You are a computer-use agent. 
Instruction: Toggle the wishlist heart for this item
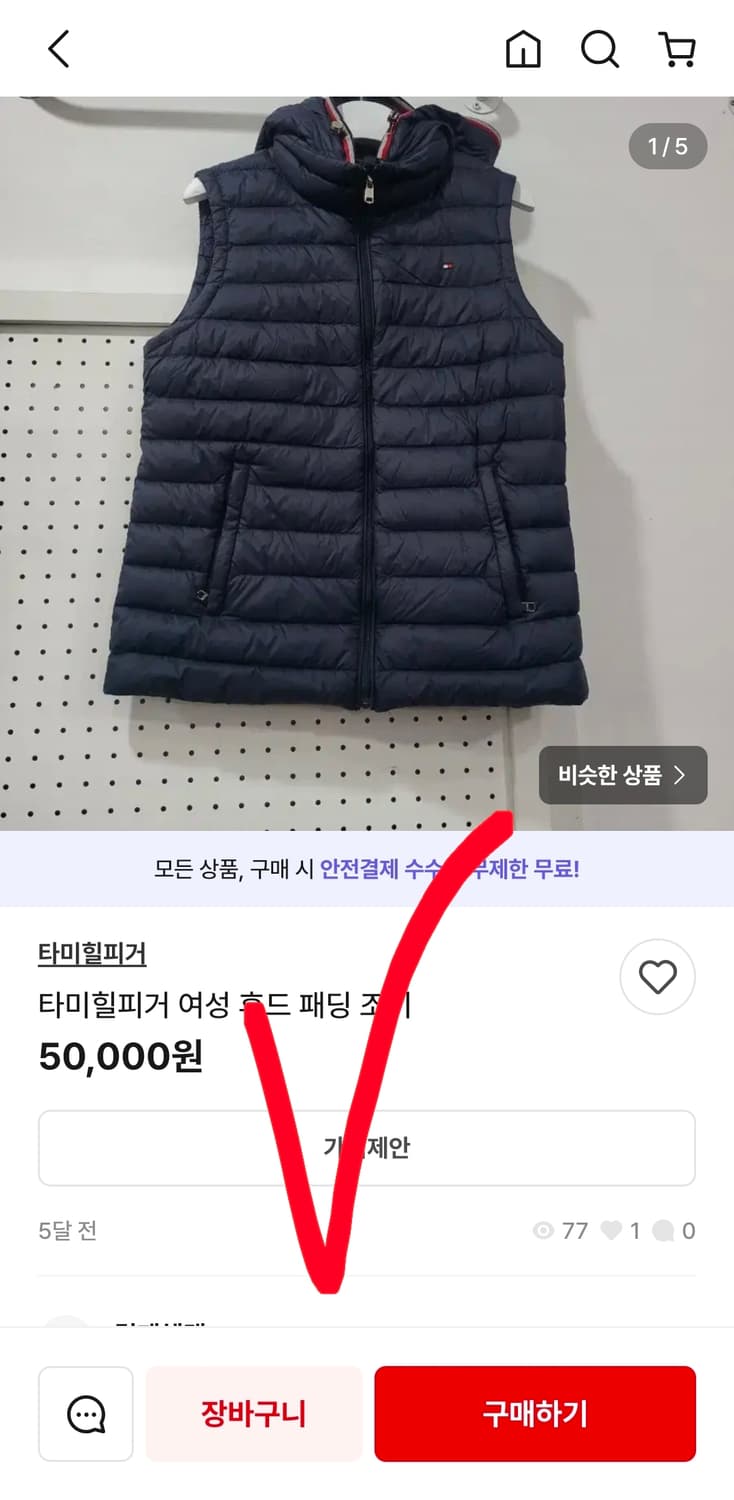657,977
